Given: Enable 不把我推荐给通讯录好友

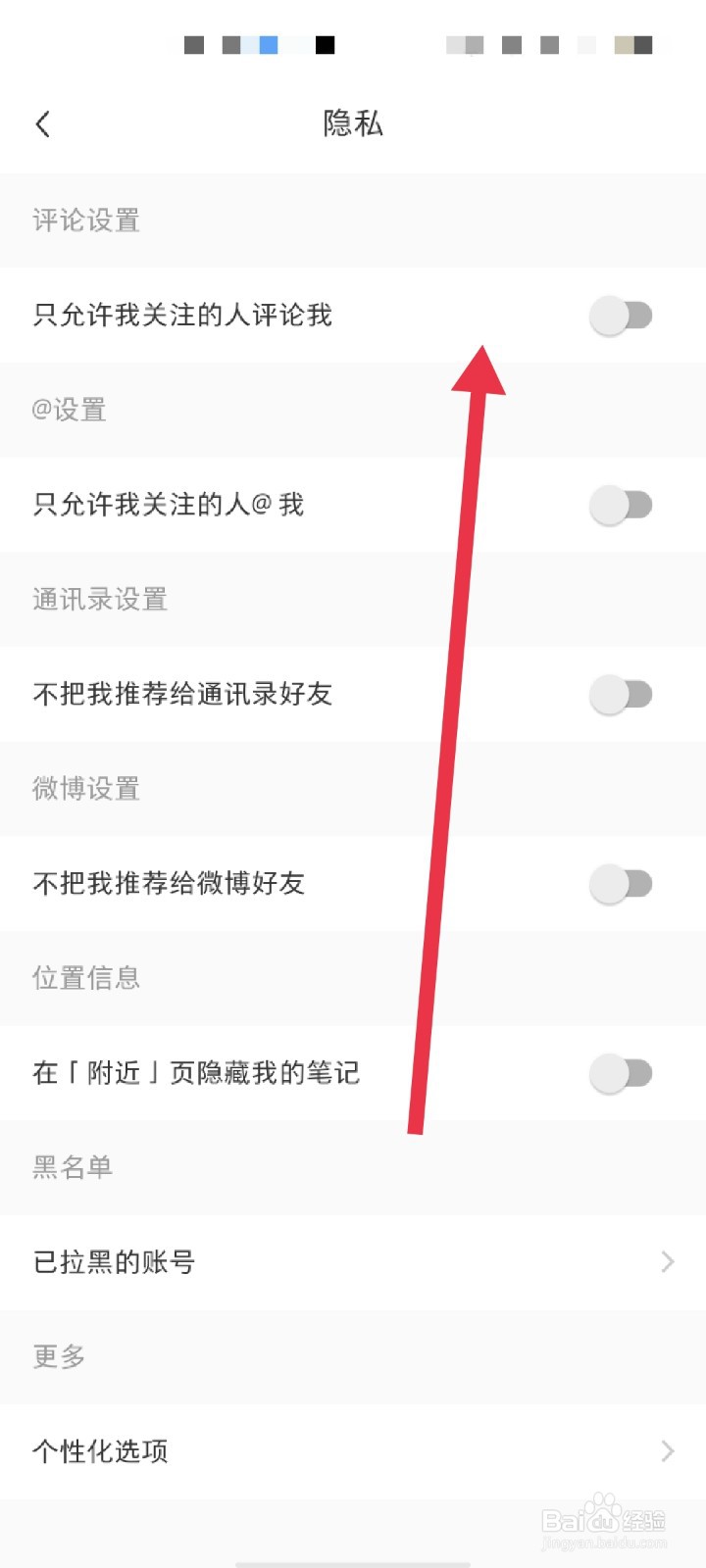Looking at the screenshot, I should [622, 694].
